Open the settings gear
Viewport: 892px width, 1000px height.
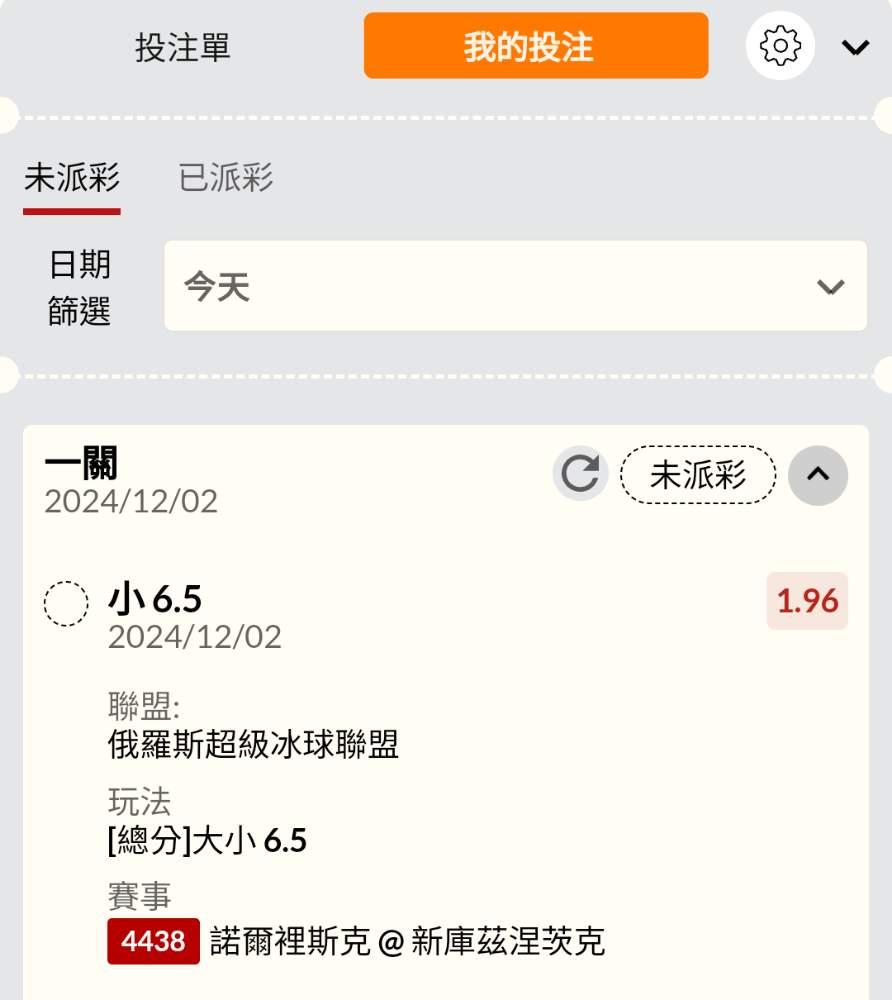coord(780,46)
